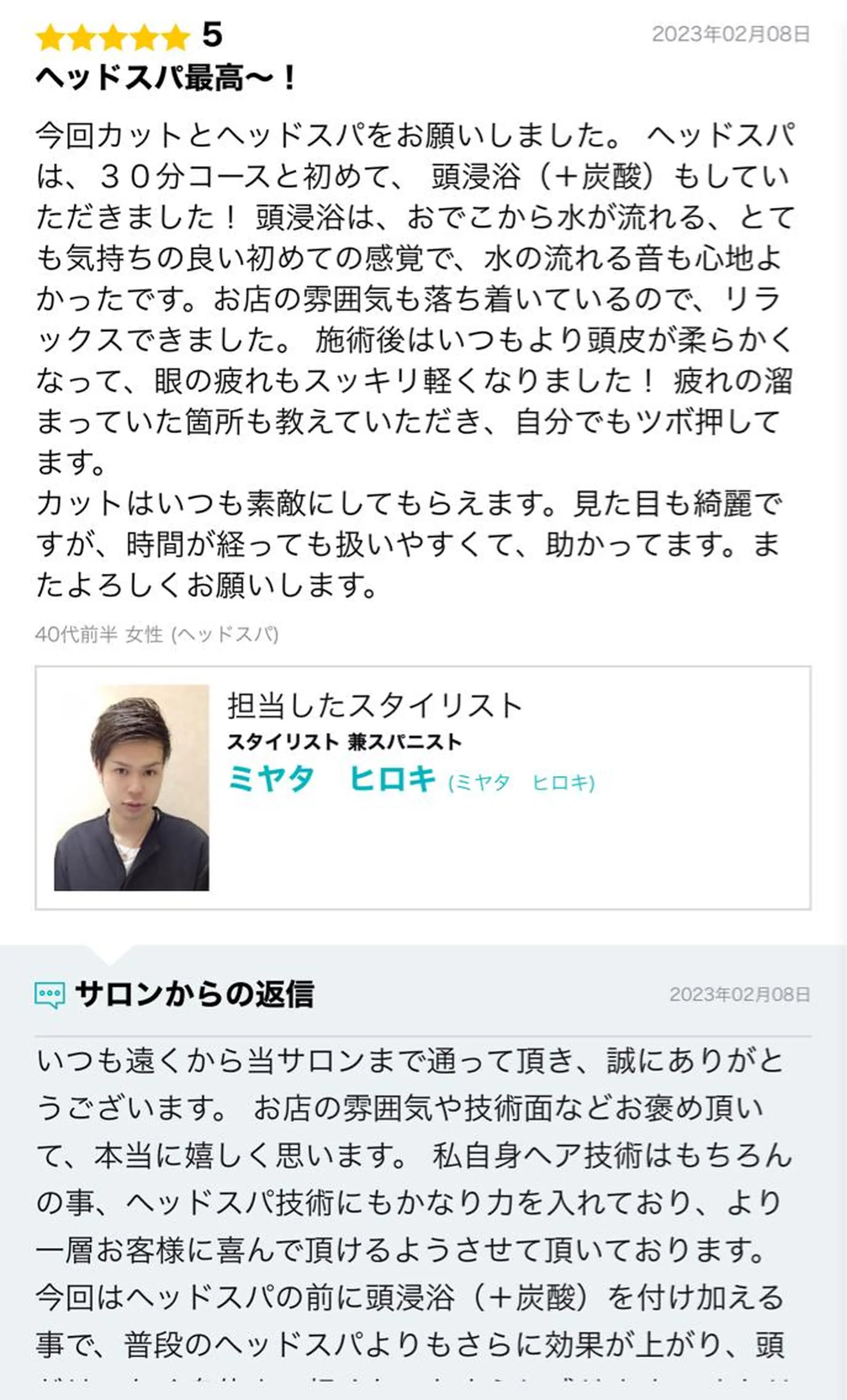Open stylist ミヤタ ヒロキ's profile link
847x1400 pixels.
pos(331,779)
